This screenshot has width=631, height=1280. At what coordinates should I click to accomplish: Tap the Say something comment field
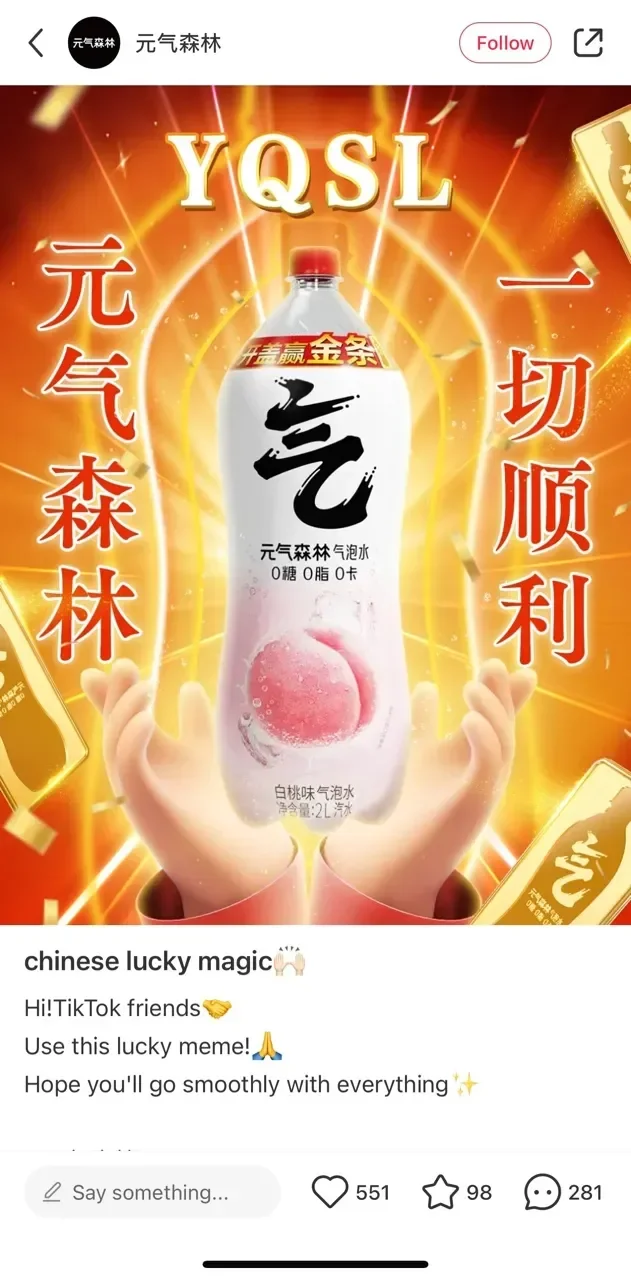tap(152, 1192)
